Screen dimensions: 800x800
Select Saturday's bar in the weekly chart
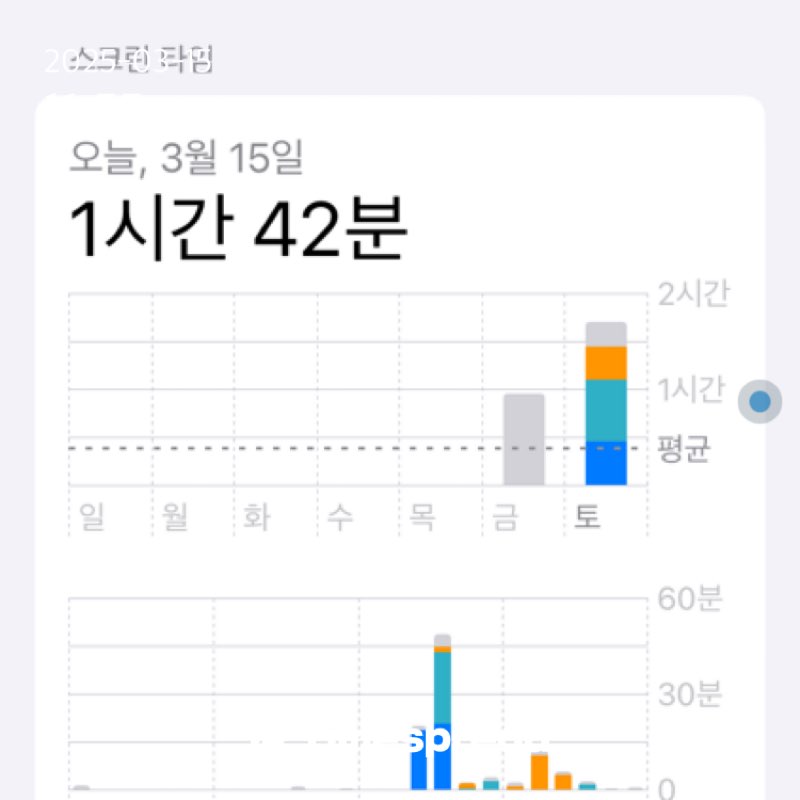[x=606, y=405]
